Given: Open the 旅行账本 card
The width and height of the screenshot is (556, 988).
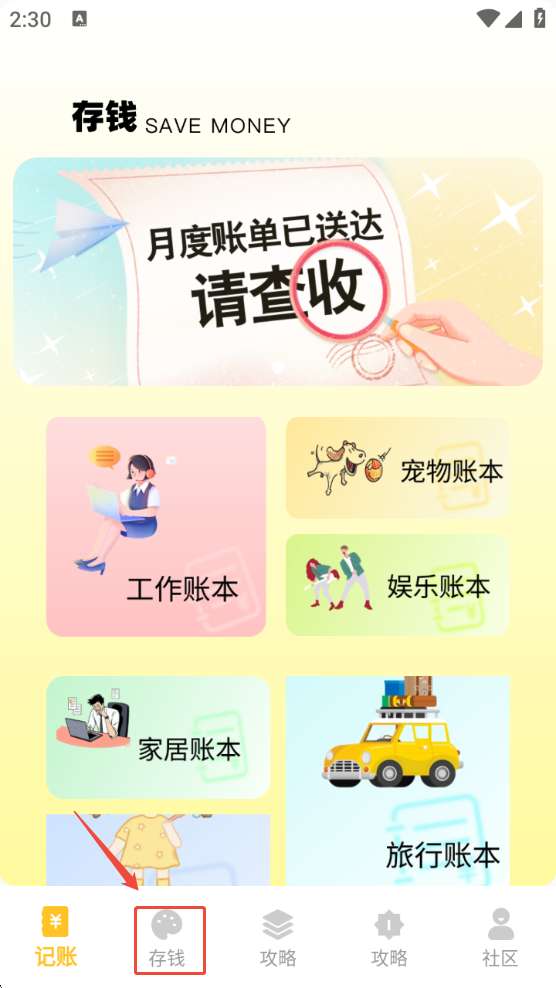Looking at the screenshot, I should pos(397,781).
